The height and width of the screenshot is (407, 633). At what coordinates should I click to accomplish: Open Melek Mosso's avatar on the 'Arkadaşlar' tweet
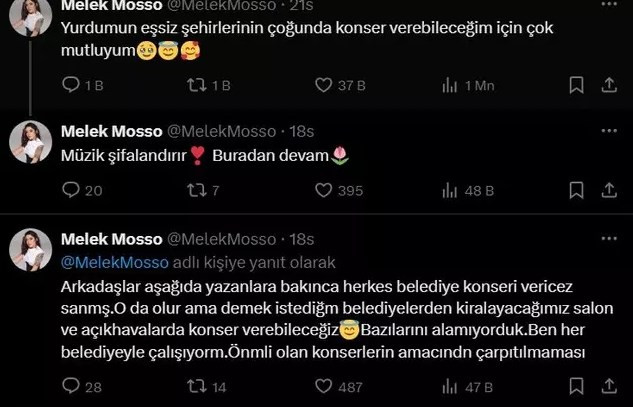point(30,249)
